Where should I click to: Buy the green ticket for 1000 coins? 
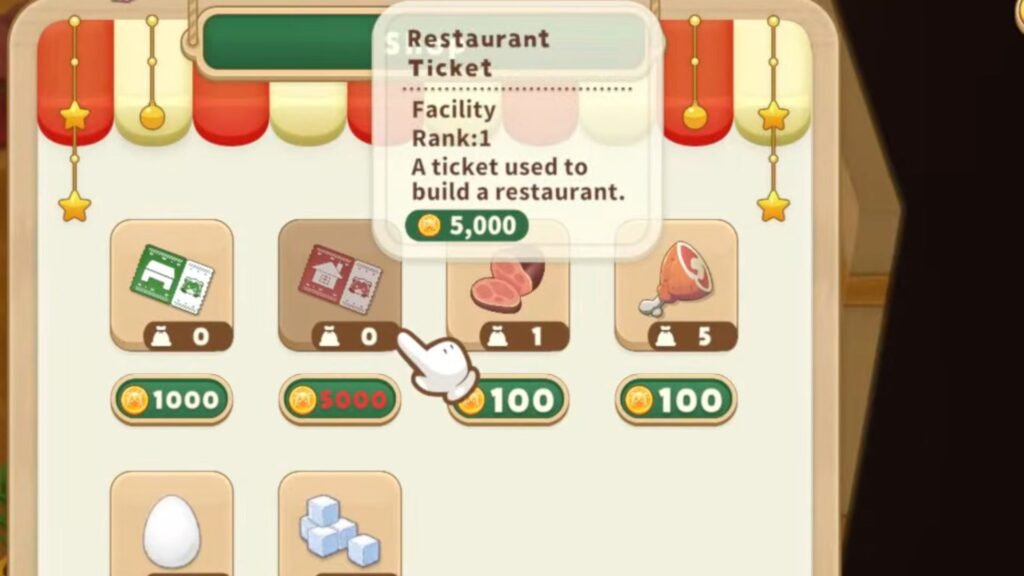[x=171, y=400]
